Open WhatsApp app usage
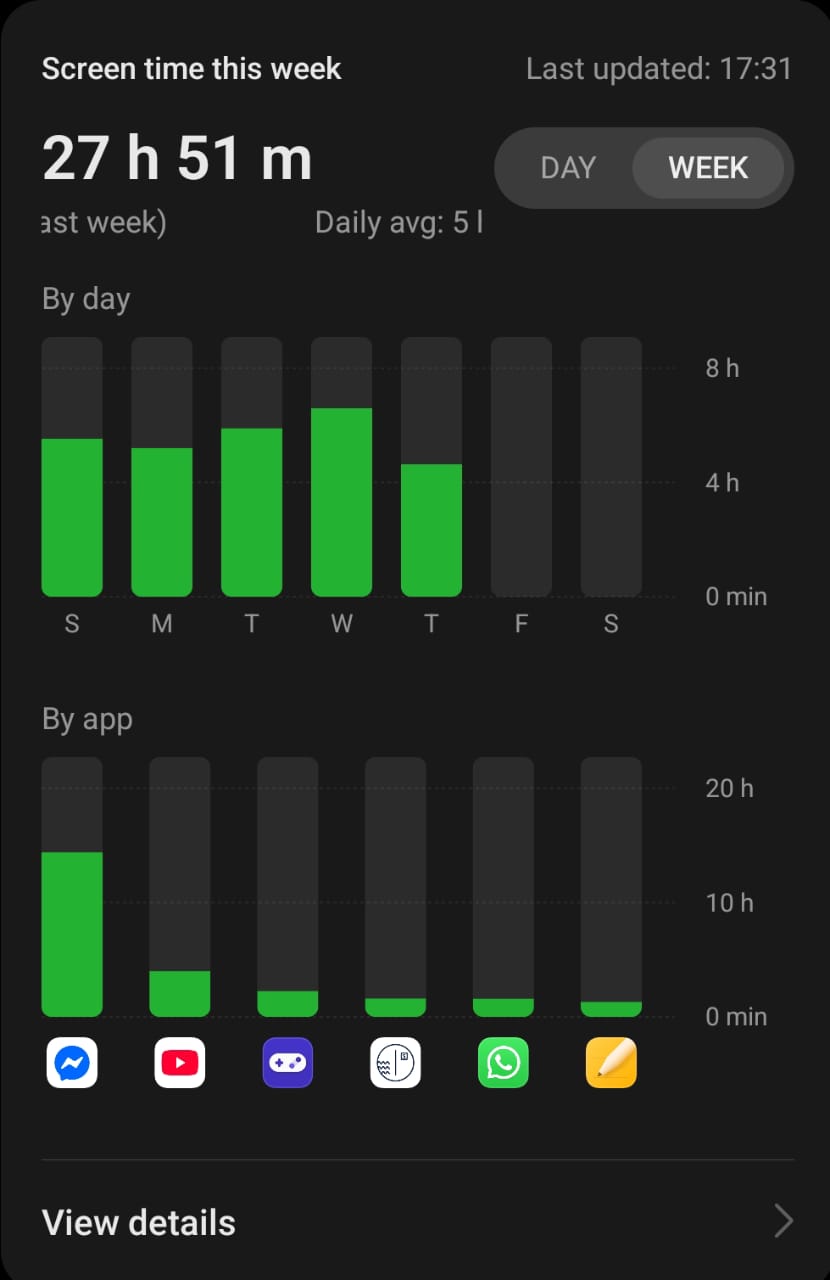Image resolution: width=830 pixels, height=1280 pixels. point(503,1063)
